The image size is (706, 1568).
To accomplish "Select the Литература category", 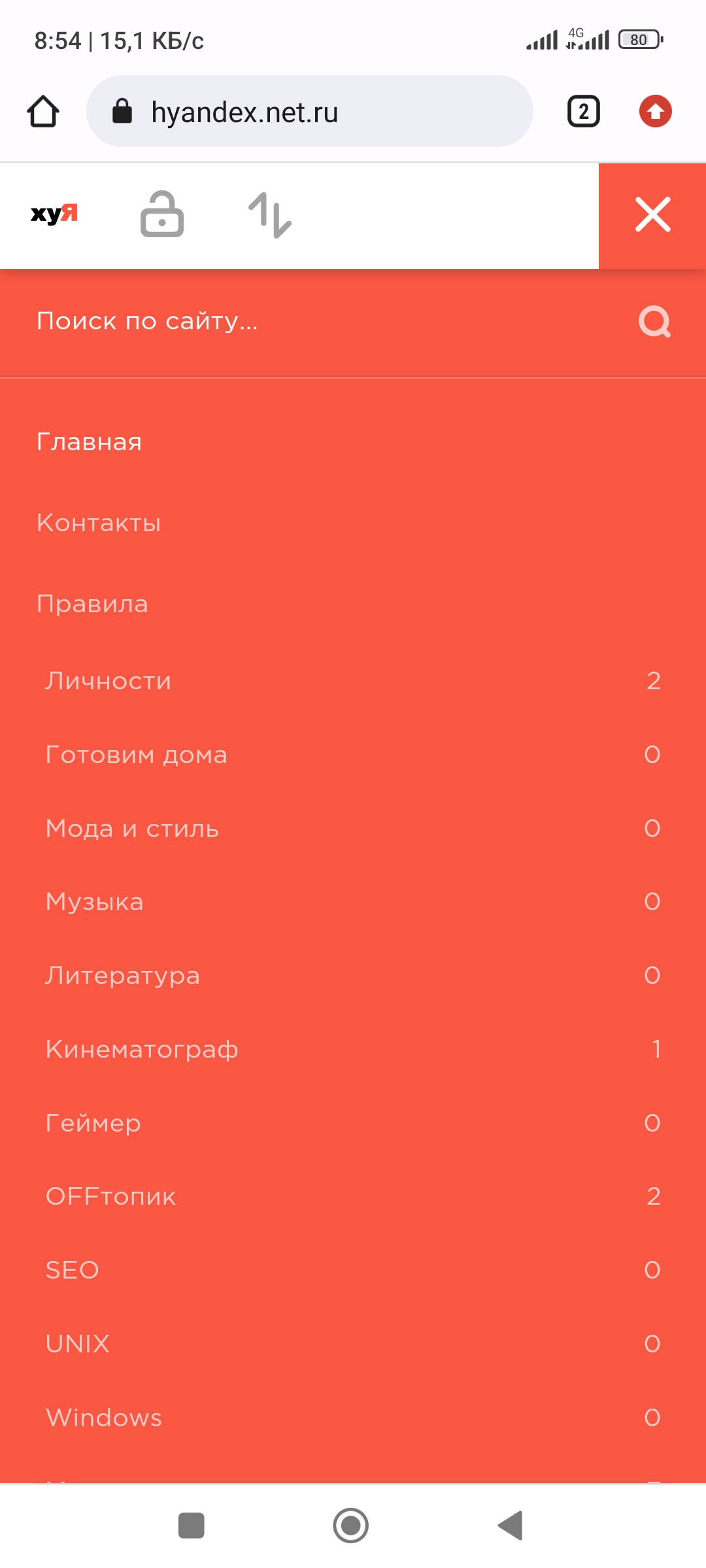I will [123, 975].
